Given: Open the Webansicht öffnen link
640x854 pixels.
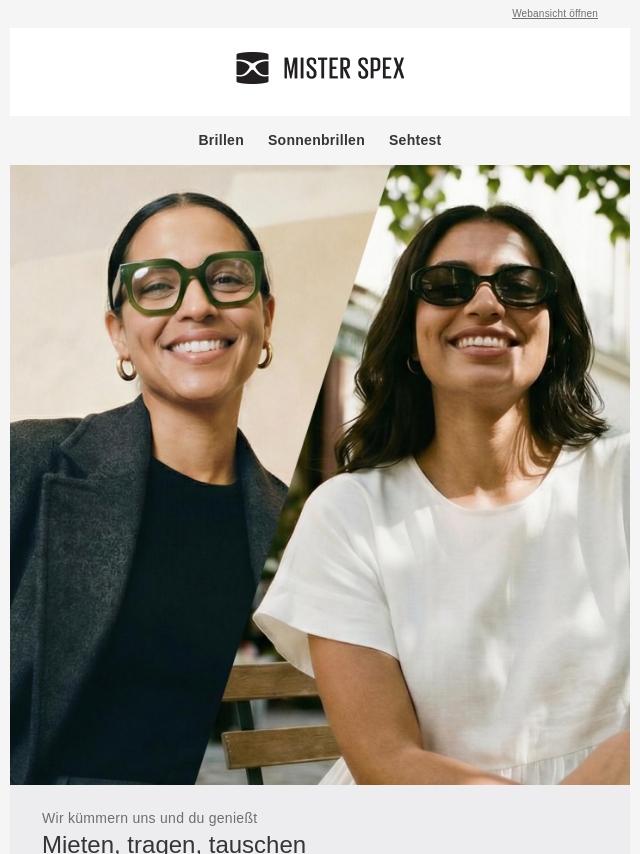Looking at the screenshot, I should [554, 14].
